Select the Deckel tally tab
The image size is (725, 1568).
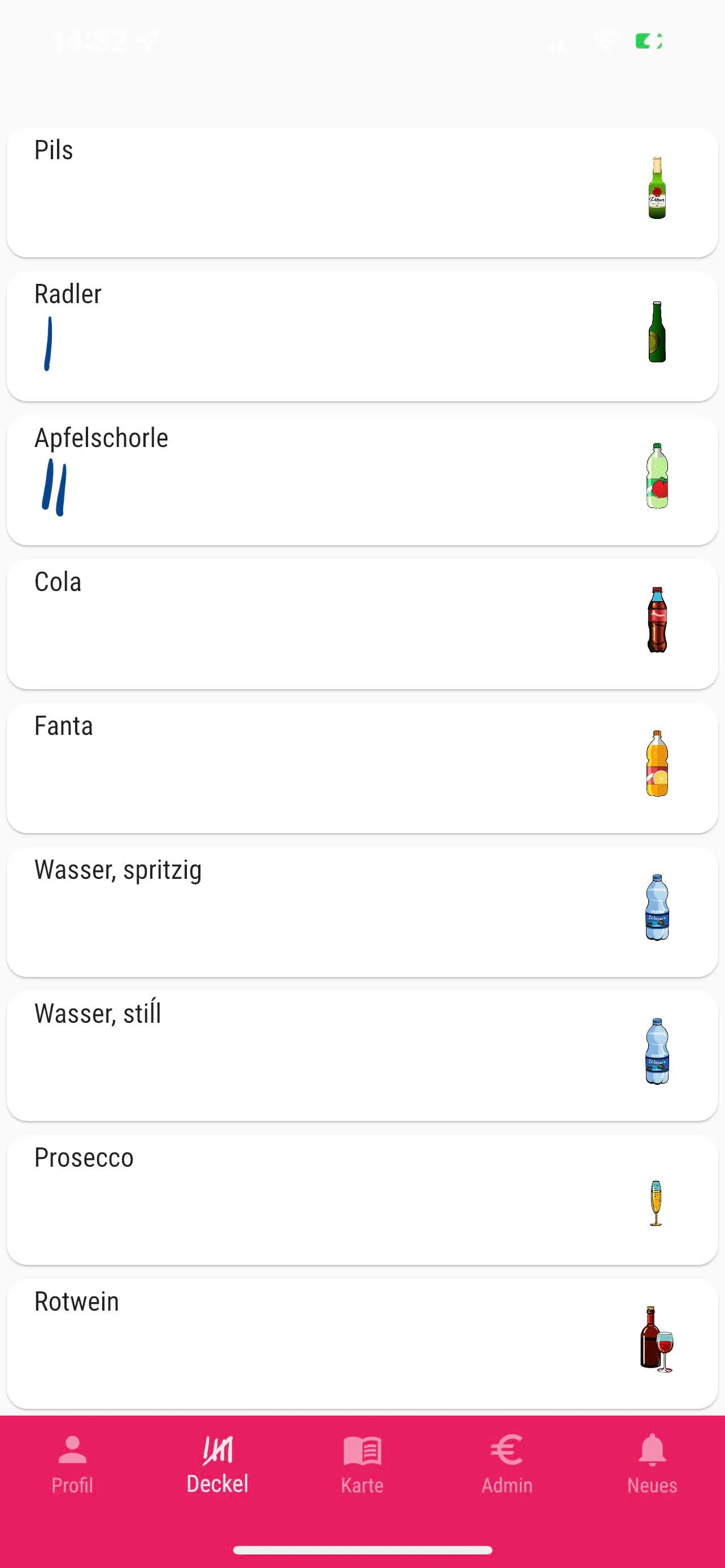point(217,1462)
